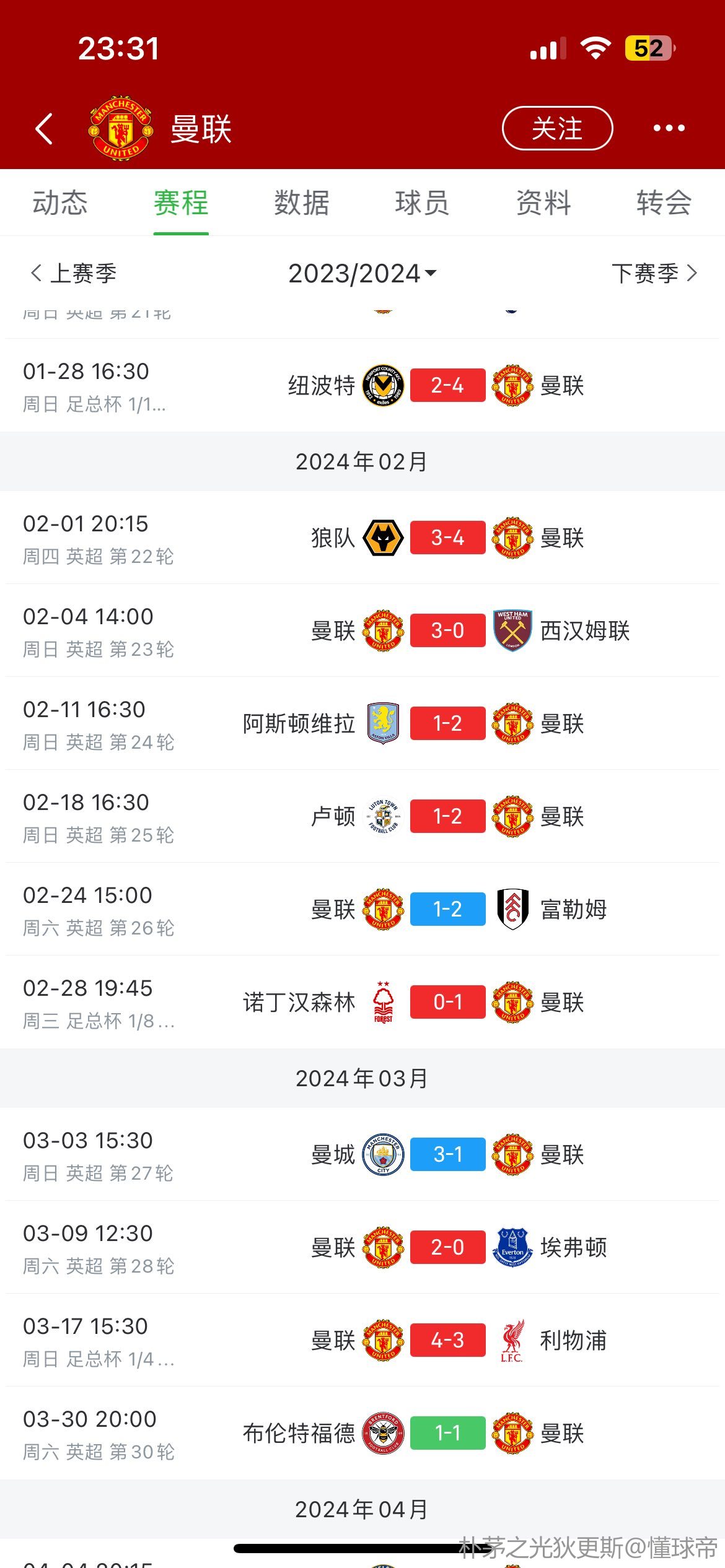Viewport: 725px width, 1568px height.
Task: Switch to the 动态 tab
Action: [x=60, y=203]
